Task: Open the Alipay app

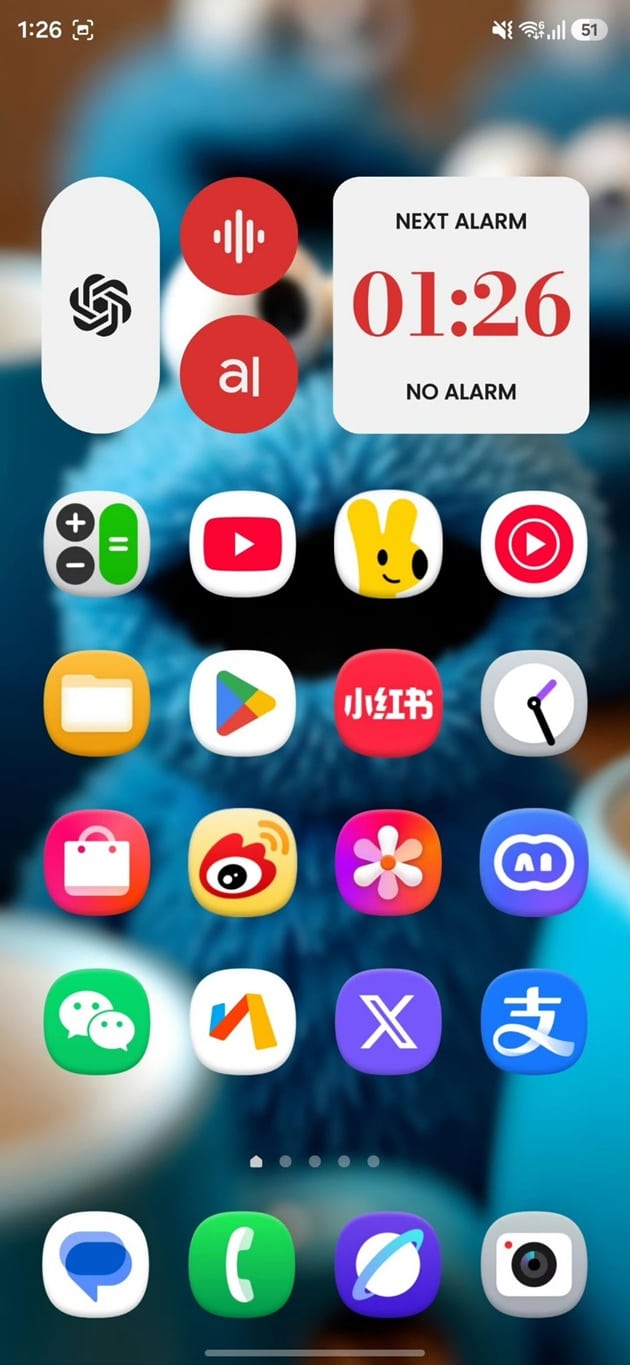Action: click(x=533, y=1022)
